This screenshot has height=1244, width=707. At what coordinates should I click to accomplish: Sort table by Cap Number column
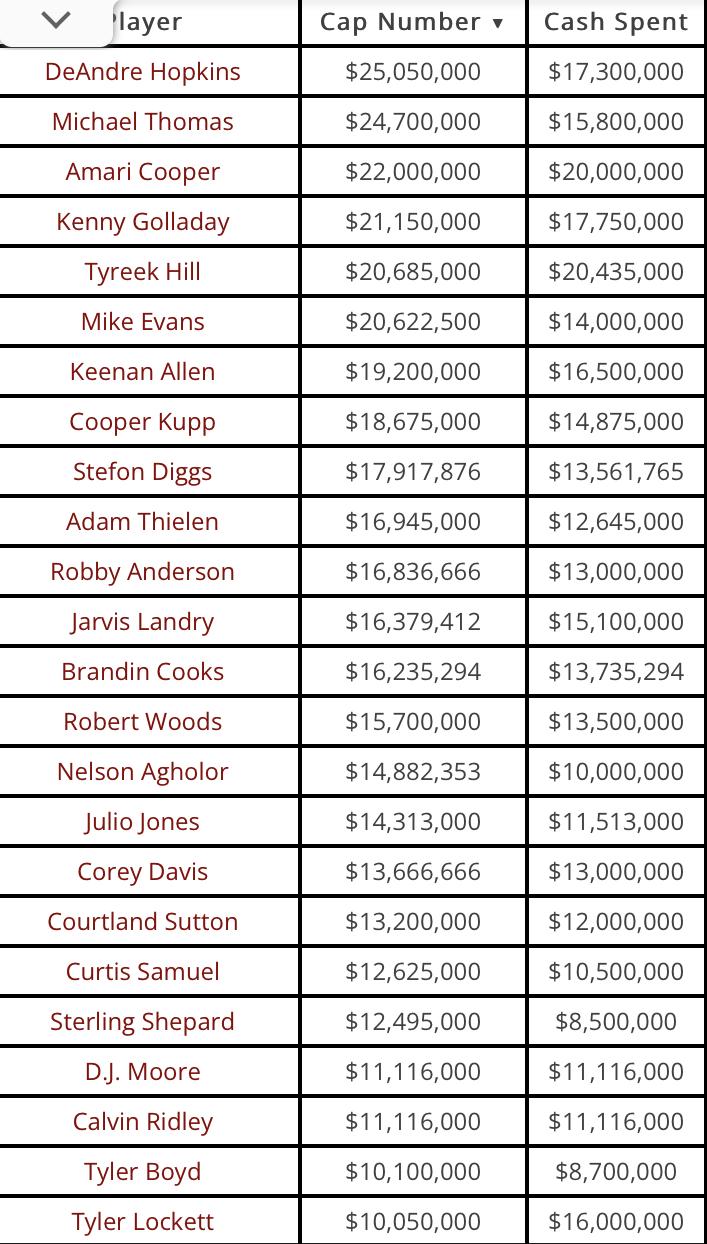tap(412, 22)
